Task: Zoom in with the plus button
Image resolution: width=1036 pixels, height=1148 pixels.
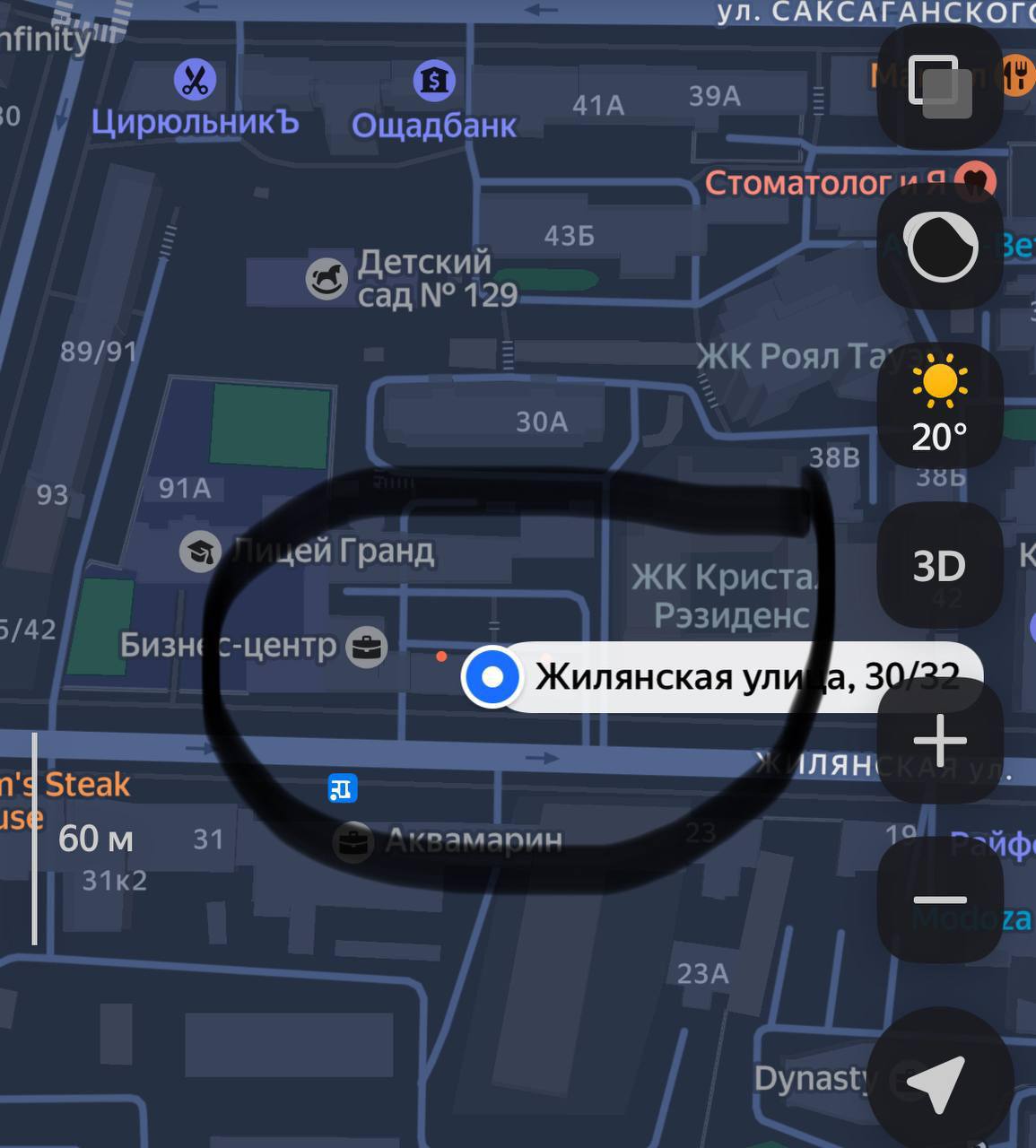Action: (939, 741)
